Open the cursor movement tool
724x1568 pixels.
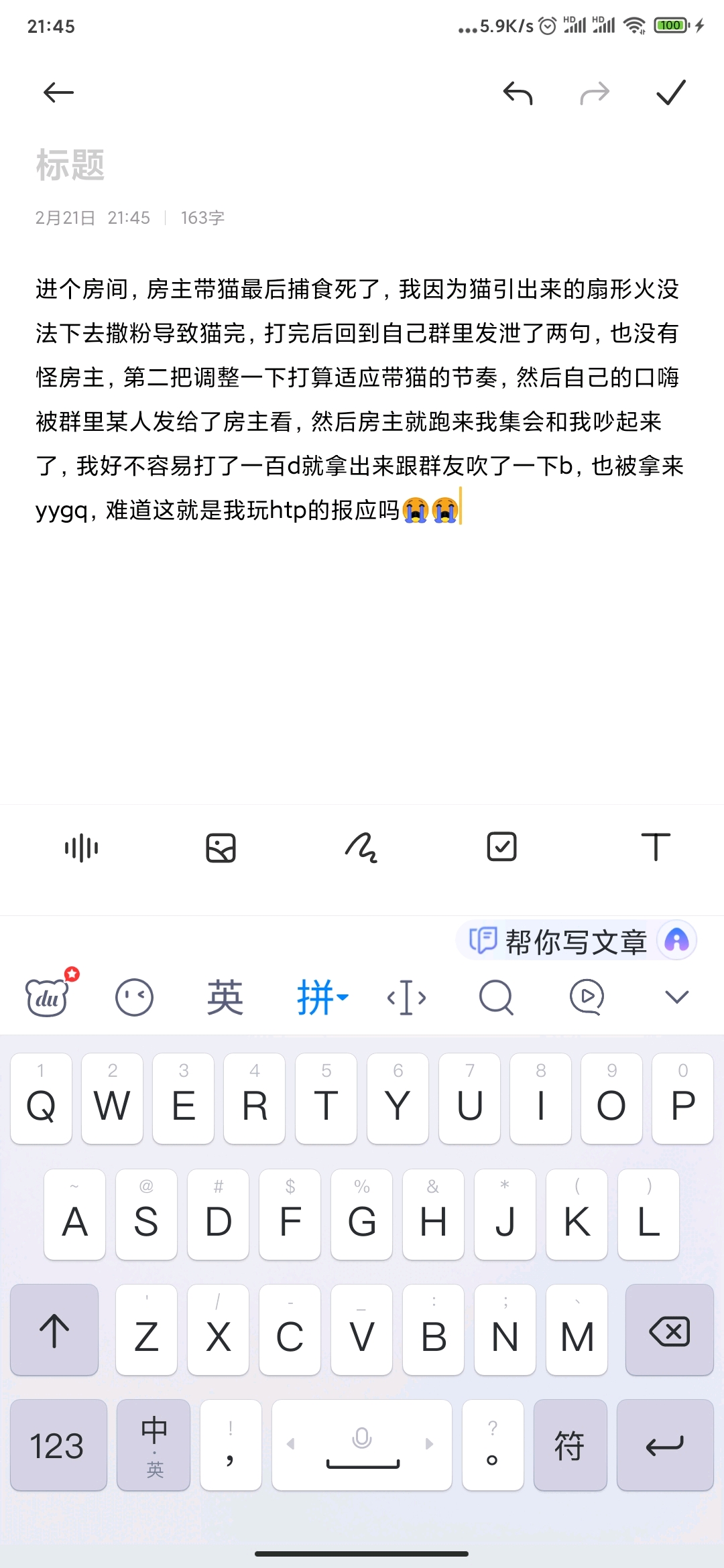[x=407, y=998]
